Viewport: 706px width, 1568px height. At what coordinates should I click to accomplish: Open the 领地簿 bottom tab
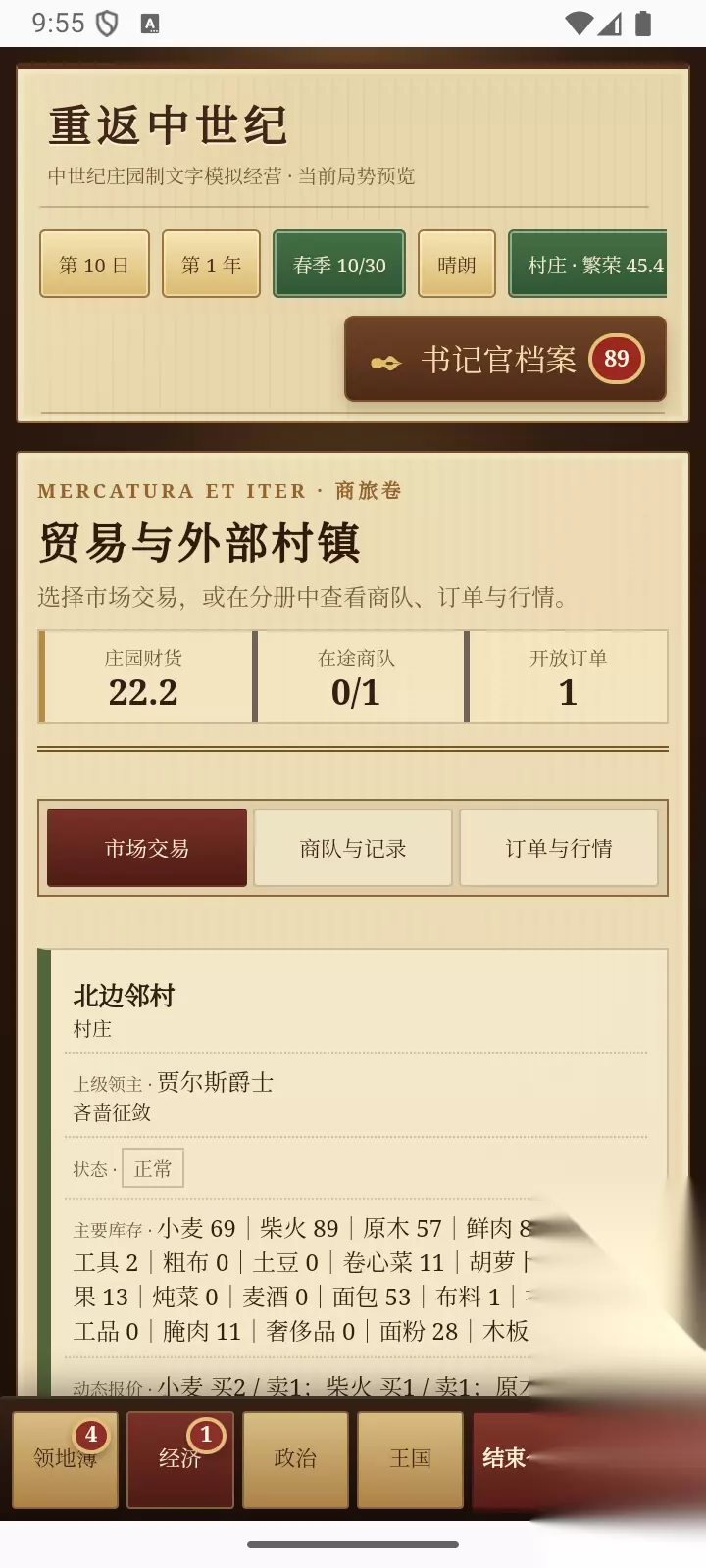pos(65,1459)
